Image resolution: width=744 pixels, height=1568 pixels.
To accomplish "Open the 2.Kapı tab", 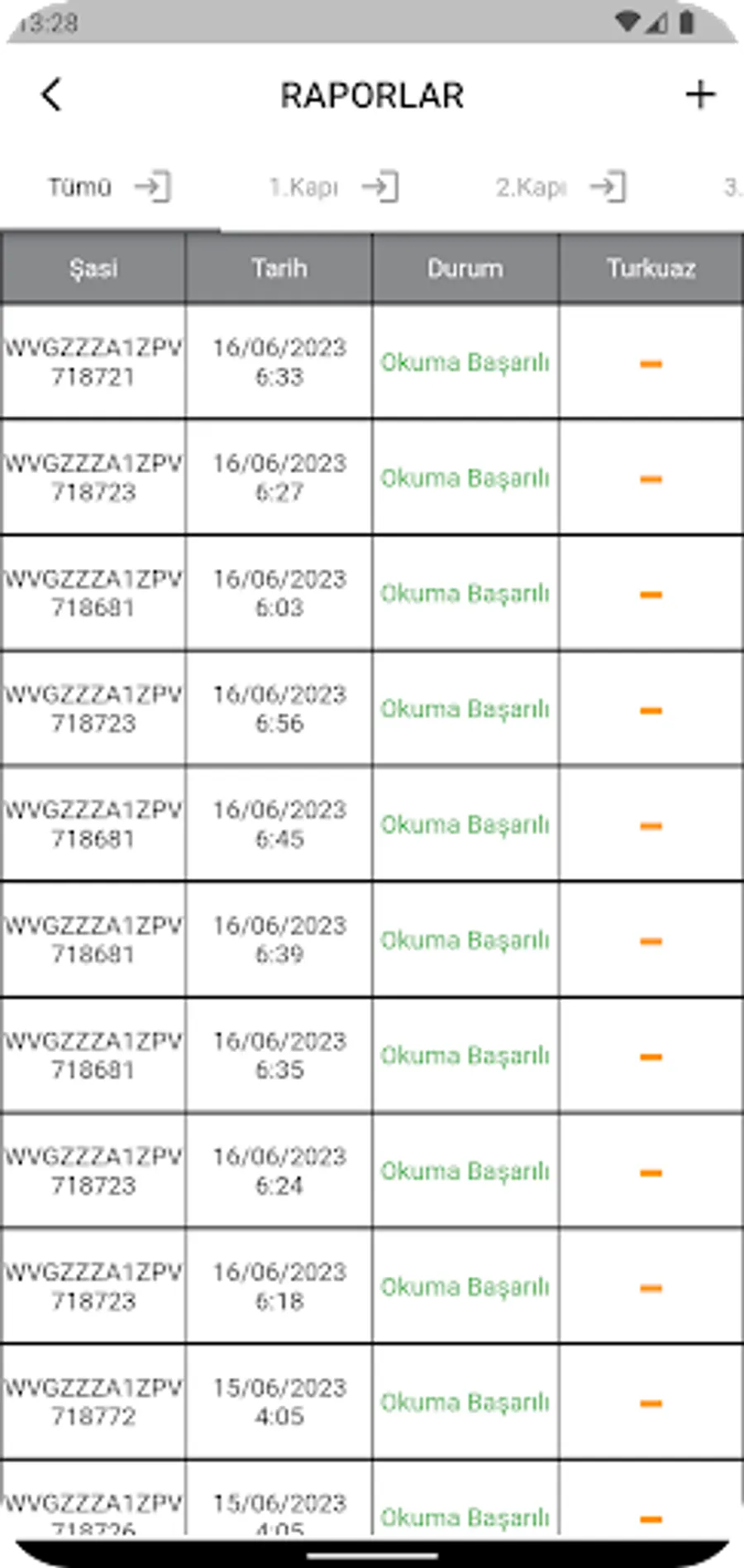I will [529, 187].
